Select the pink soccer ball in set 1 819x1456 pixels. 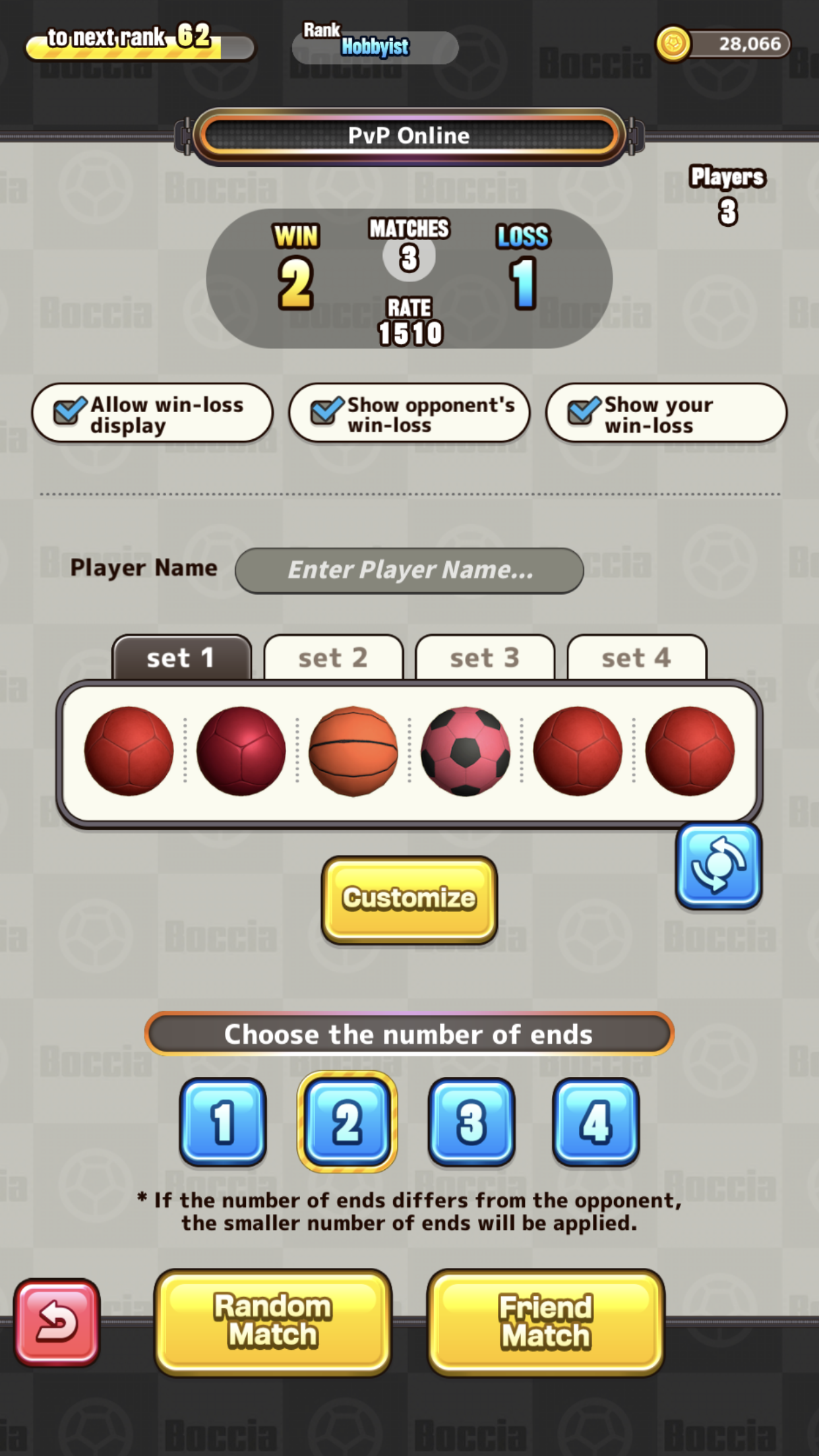[465, 752]
